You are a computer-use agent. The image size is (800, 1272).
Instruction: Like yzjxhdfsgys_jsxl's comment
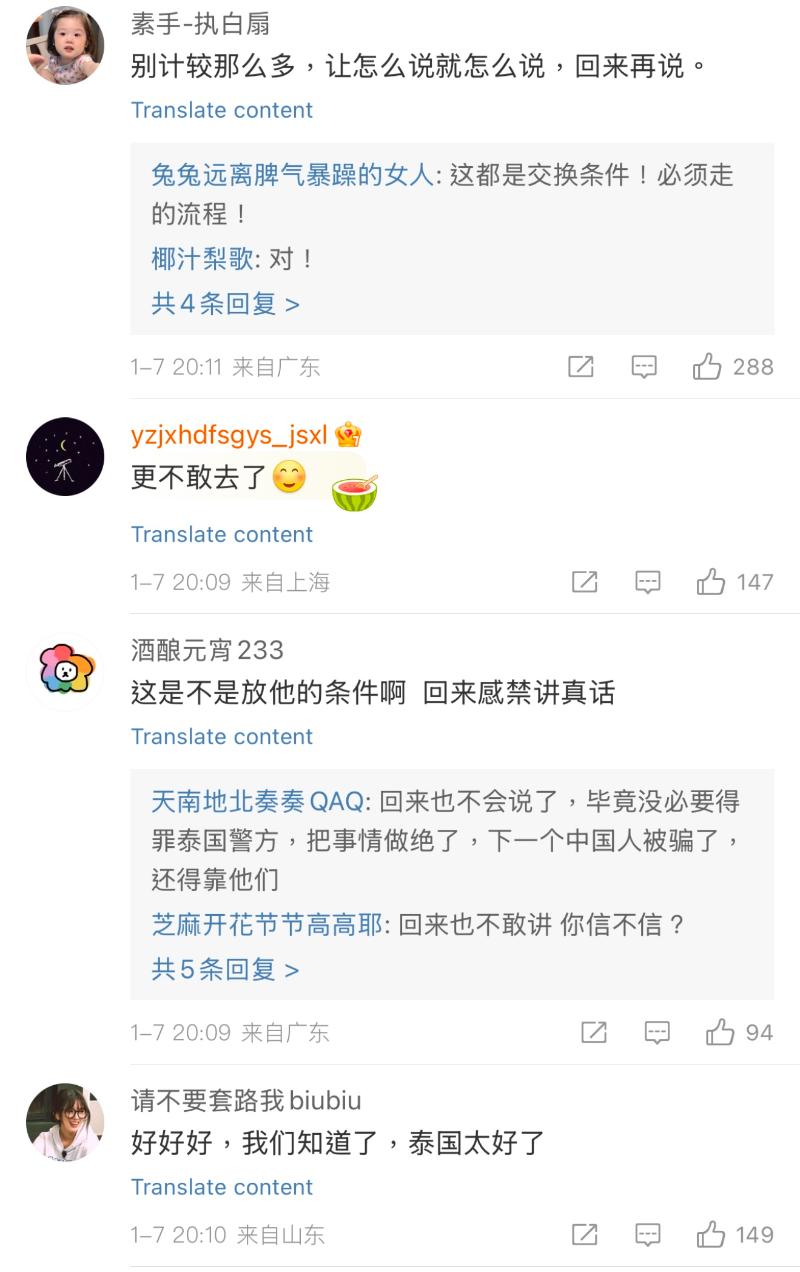[711, 582]
